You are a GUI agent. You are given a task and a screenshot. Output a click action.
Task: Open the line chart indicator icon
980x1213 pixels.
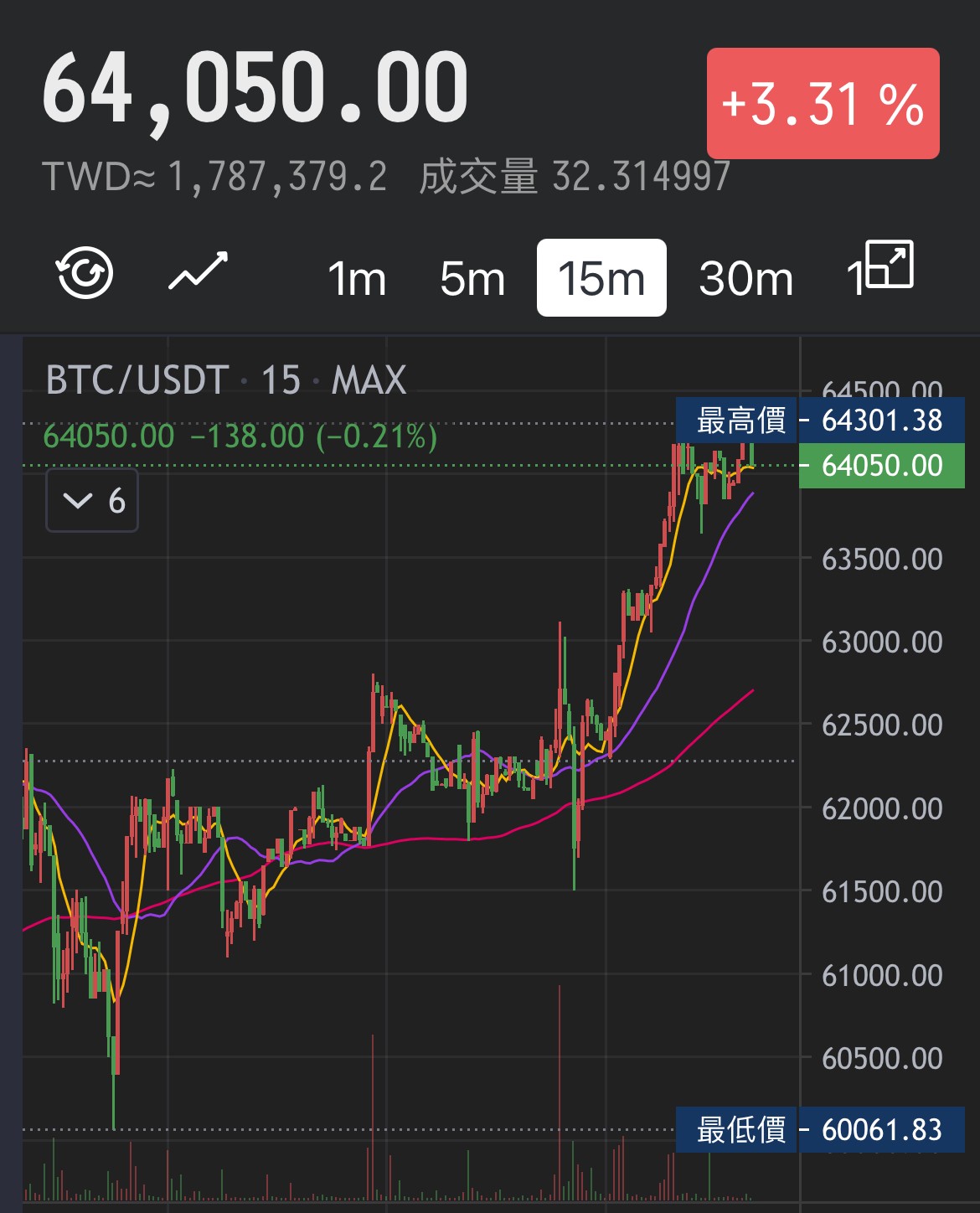click(199, 271)
